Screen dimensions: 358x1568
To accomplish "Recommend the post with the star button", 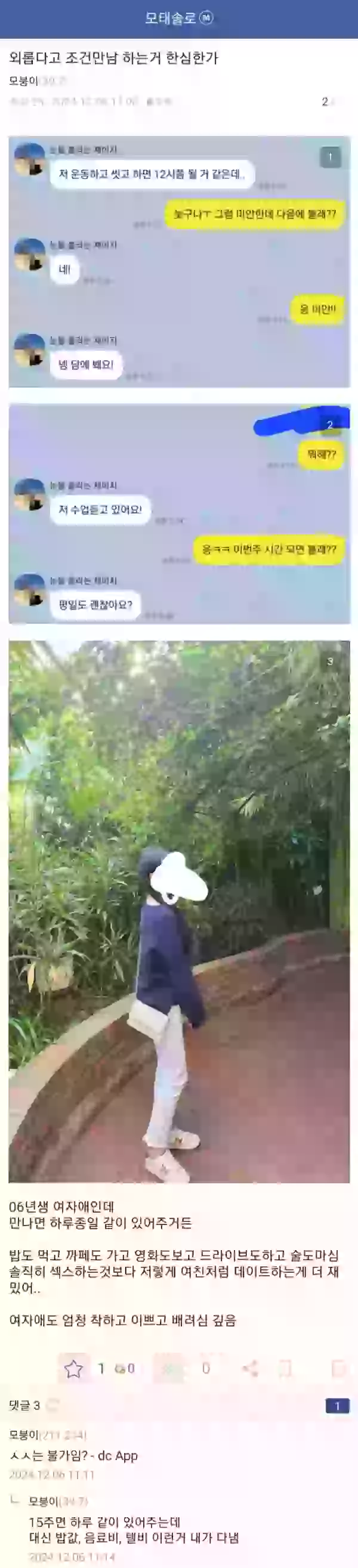I will [x=74, y=1368].
